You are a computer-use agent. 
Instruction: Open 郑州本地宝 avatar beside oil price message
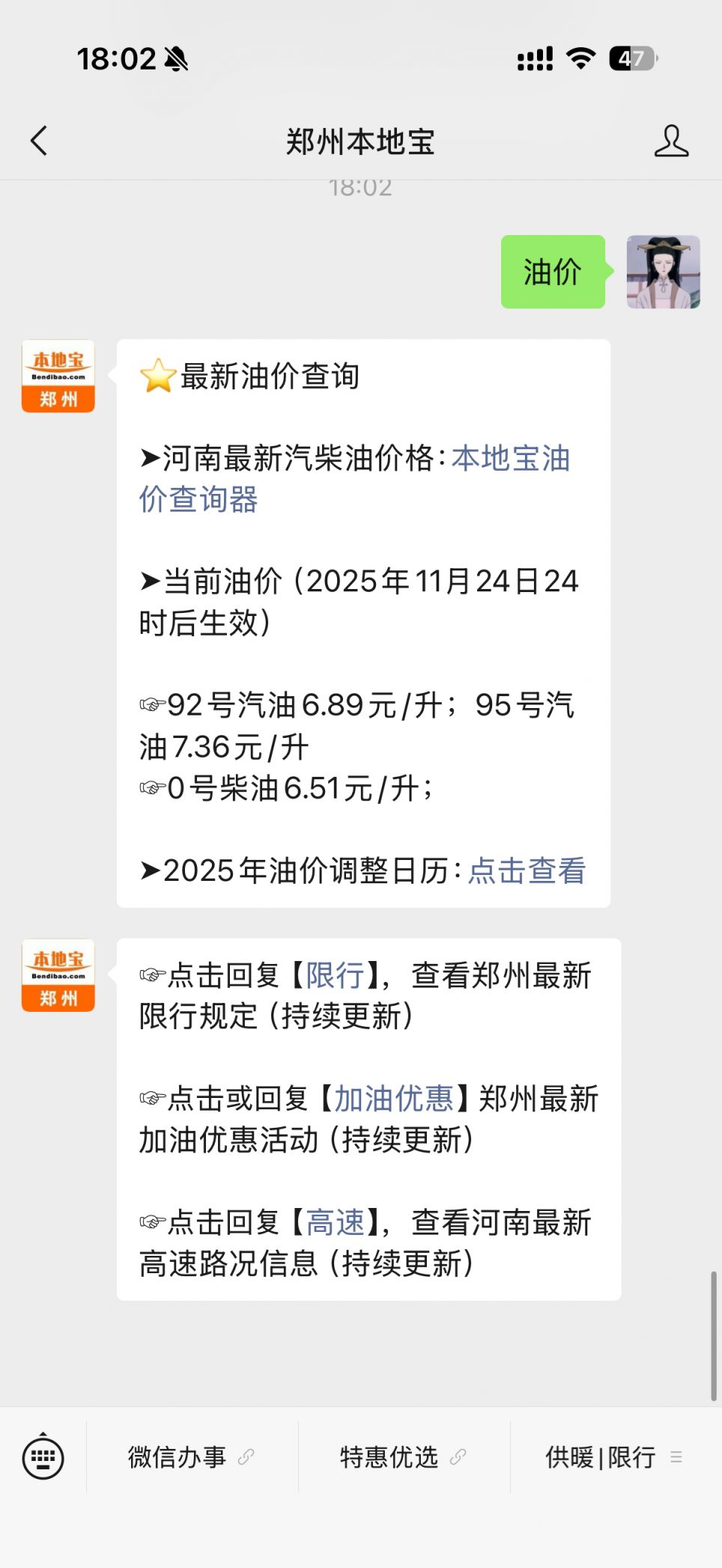click(x=58, y=376)
